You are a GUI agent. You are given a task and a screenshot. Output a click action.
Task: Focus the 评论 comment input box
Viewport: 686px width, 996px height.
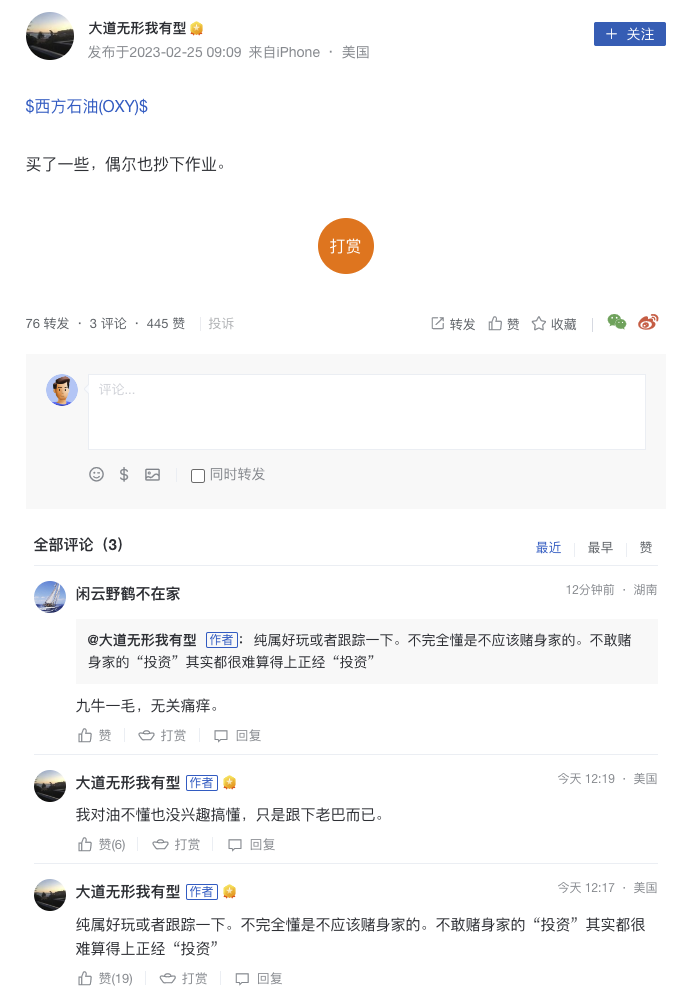366,412
